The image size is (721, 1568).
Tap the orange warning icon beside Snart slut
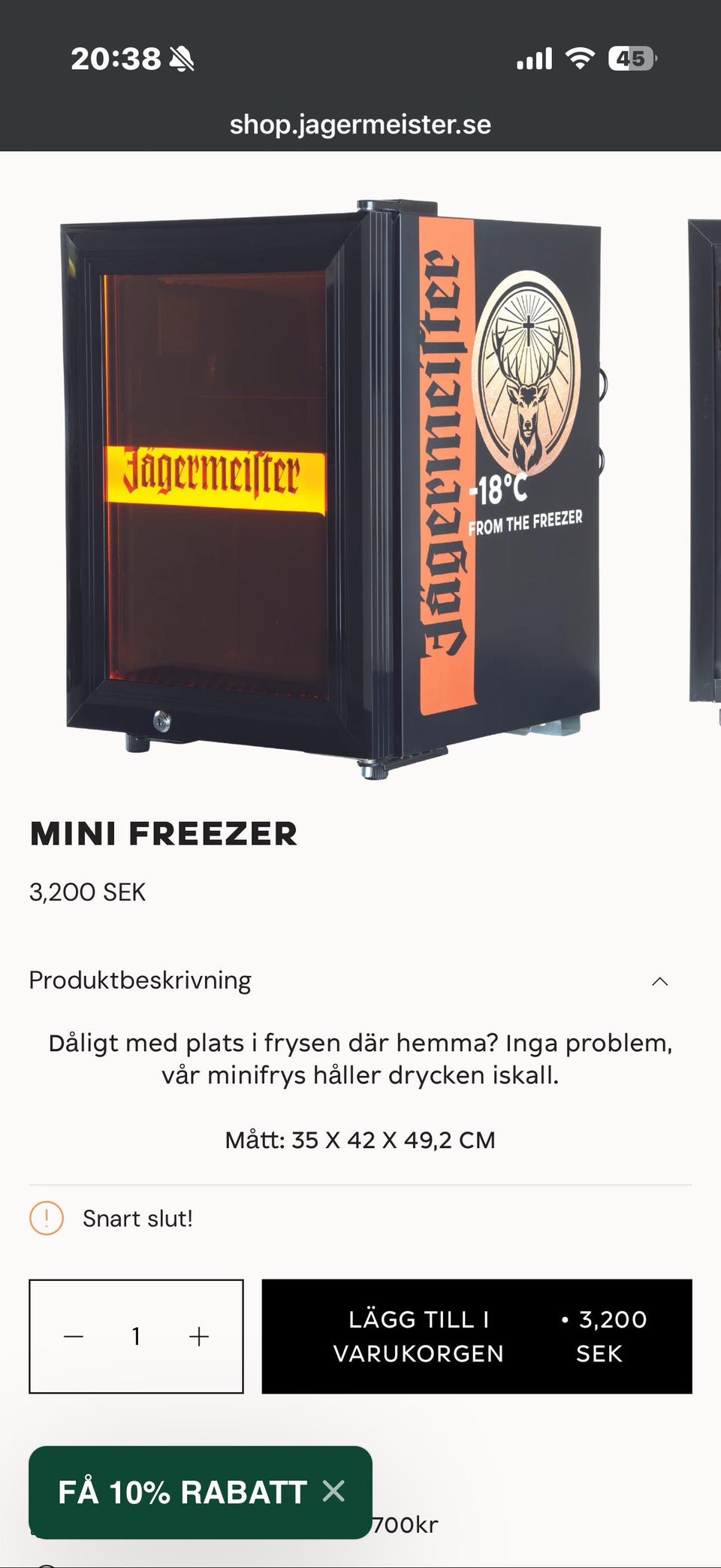47,1218
